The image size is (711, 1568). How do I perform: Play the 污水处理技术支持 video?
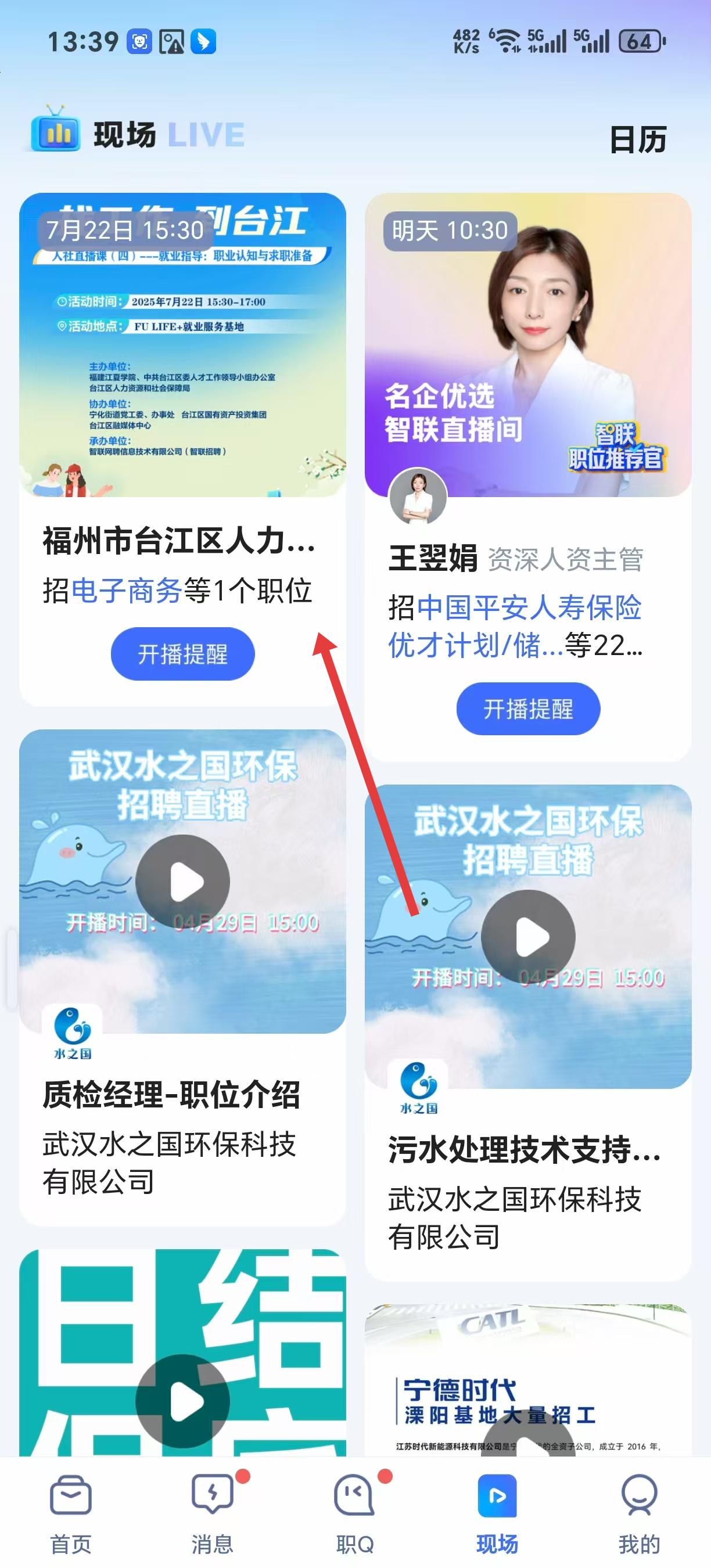[528, 937]
